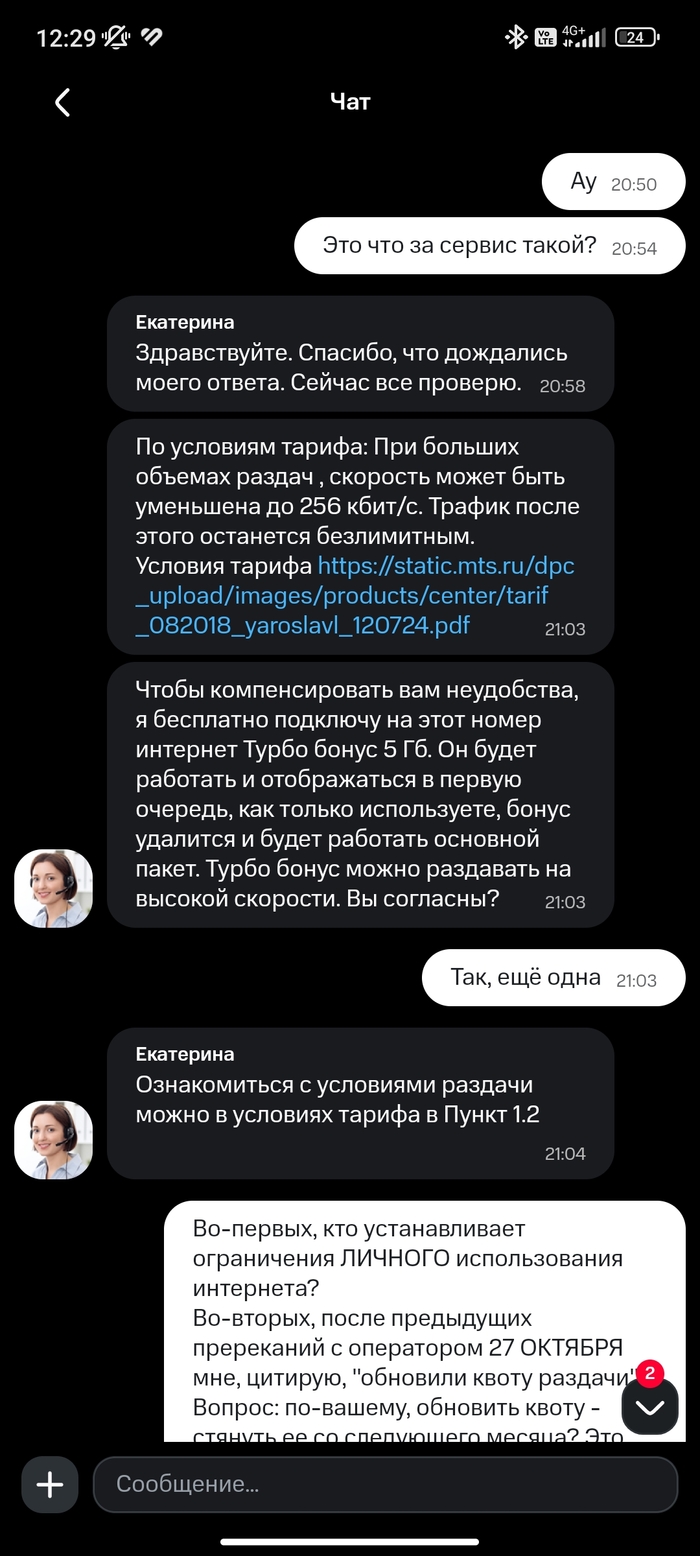
Task: Jump down to the 2 unread messages
Action: (x=650, y=1406)
